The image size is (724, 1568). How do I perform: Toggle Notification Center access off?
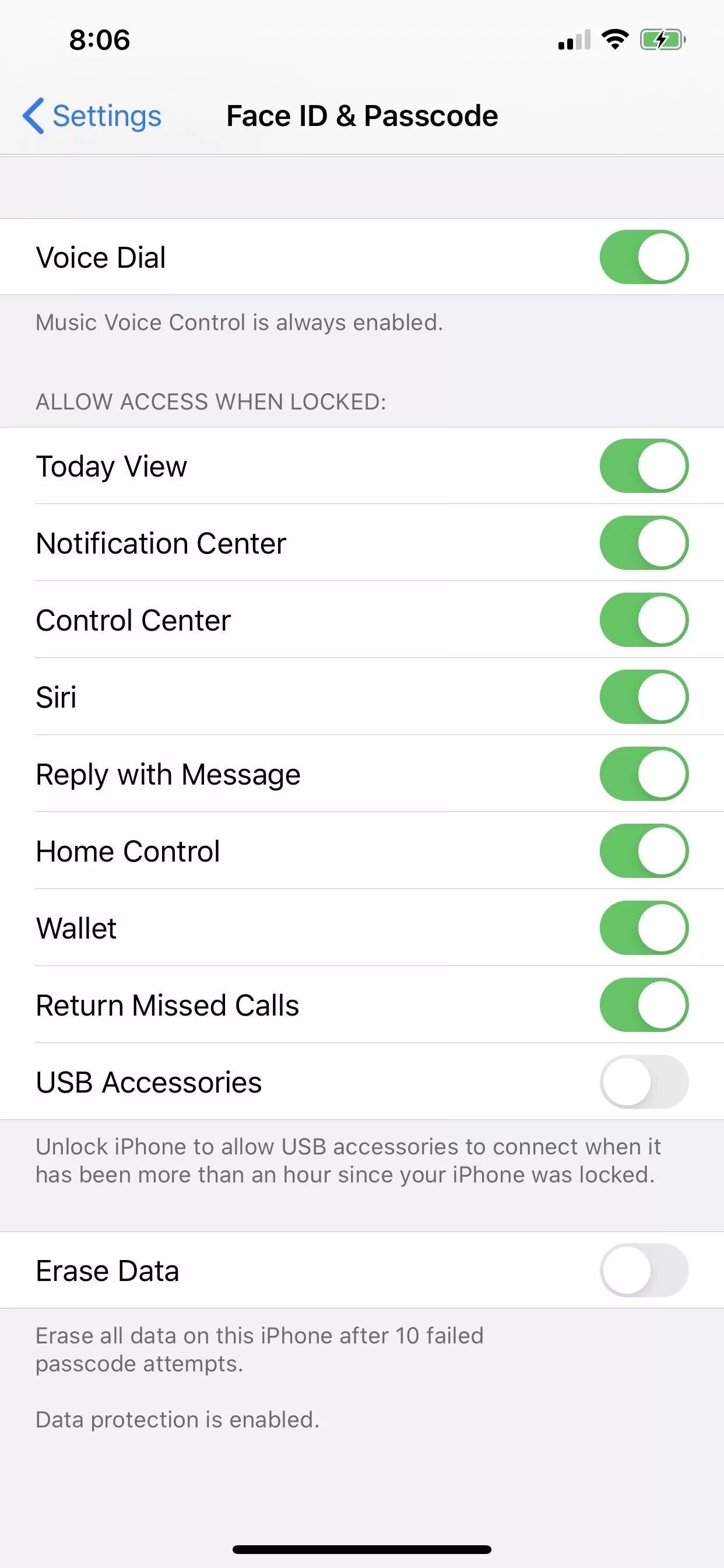click(x=644, y=543)
